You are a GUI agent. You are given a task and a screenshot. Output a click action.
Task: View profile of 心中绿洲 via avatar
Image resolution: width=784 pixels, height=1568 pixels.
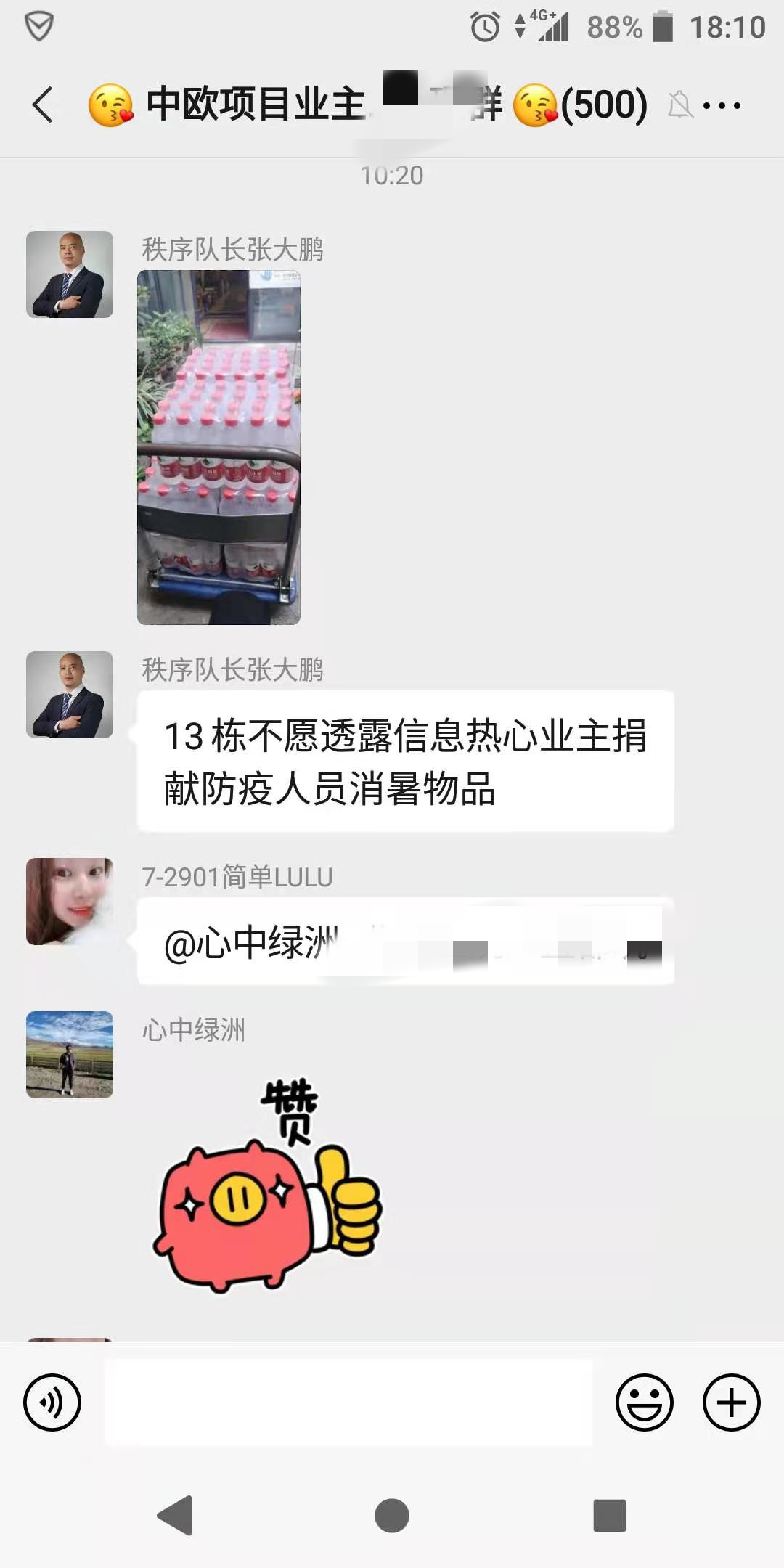[x=70, y=1054]
